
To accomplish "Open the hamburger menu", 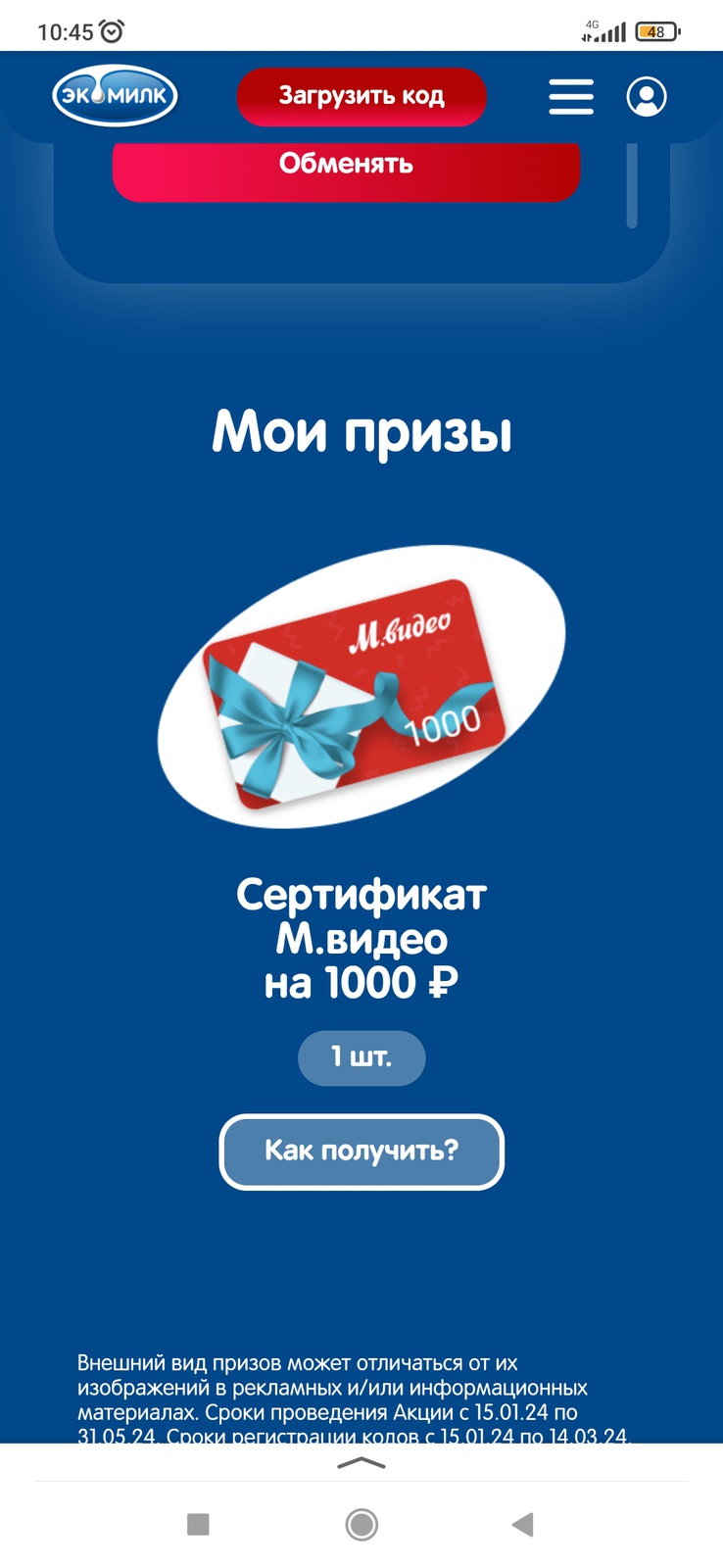I will [571, 97].
